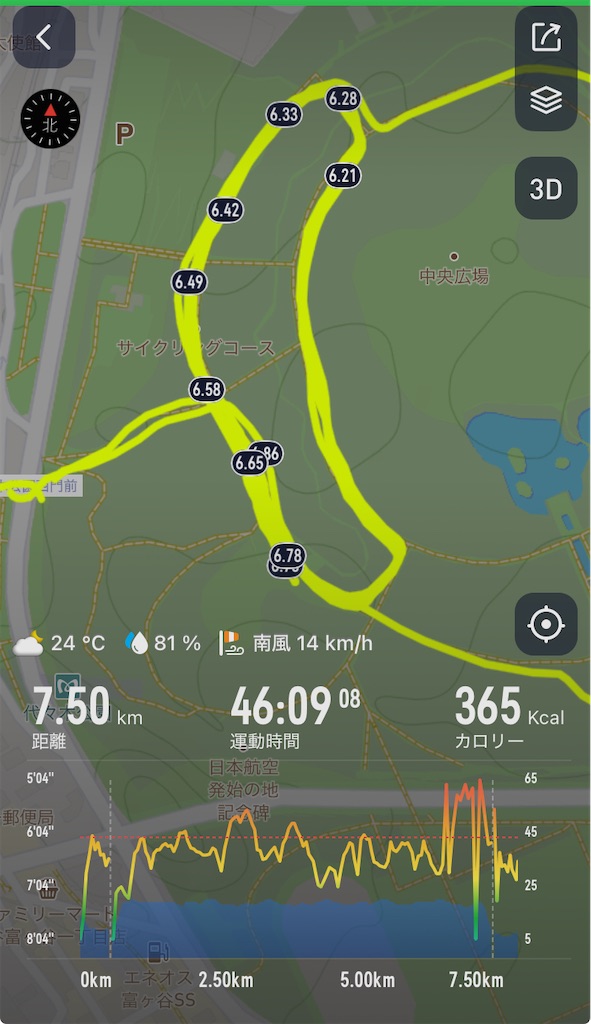Share this workout route
The height and width of the screenshot is (1024, 591).
tap(546, 37)
